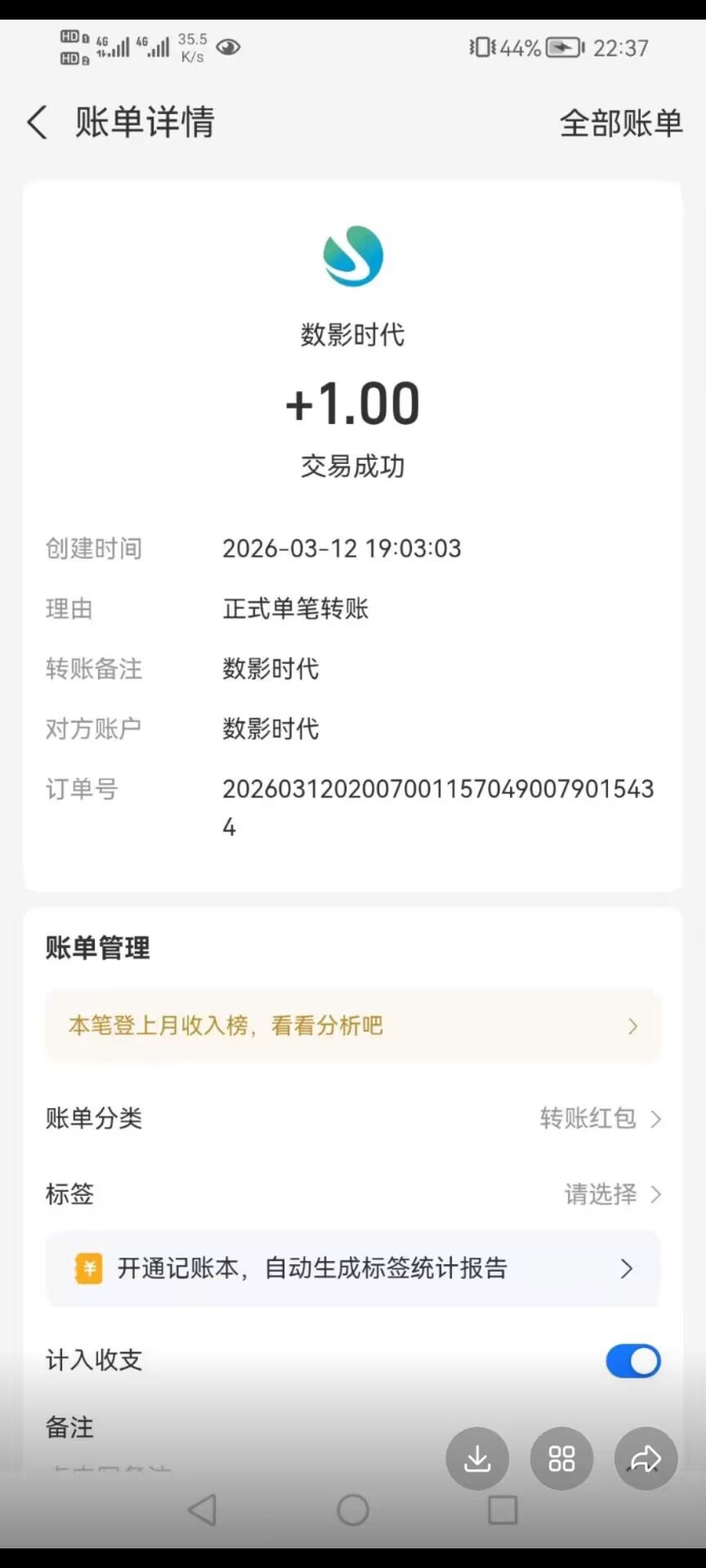Change 账单分类 from 转账红包
706x1568 pixels.
pos(599,1118)
